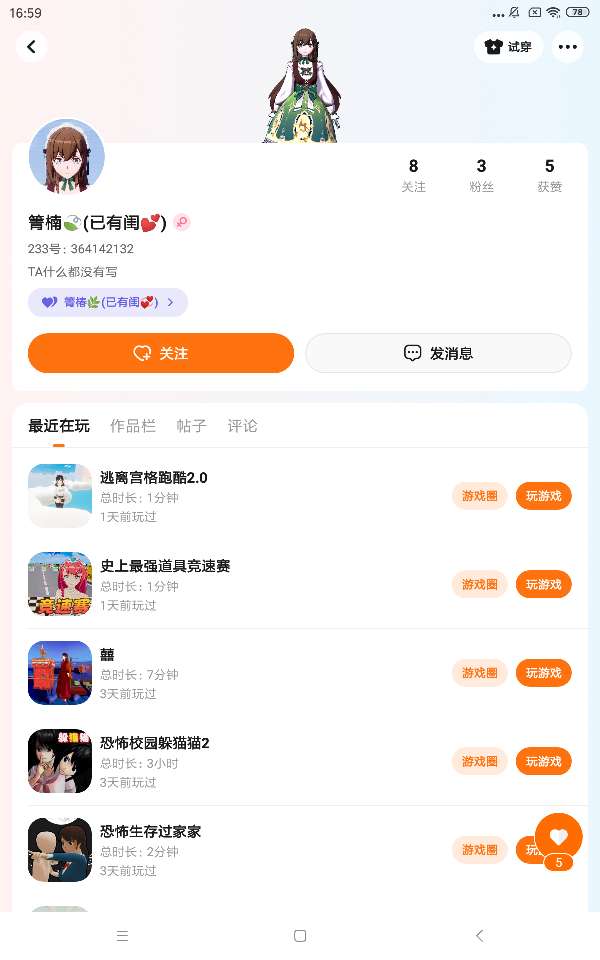Switch to the 帖子 tab
The image size is (600, 960).
[x=191, y=426]
